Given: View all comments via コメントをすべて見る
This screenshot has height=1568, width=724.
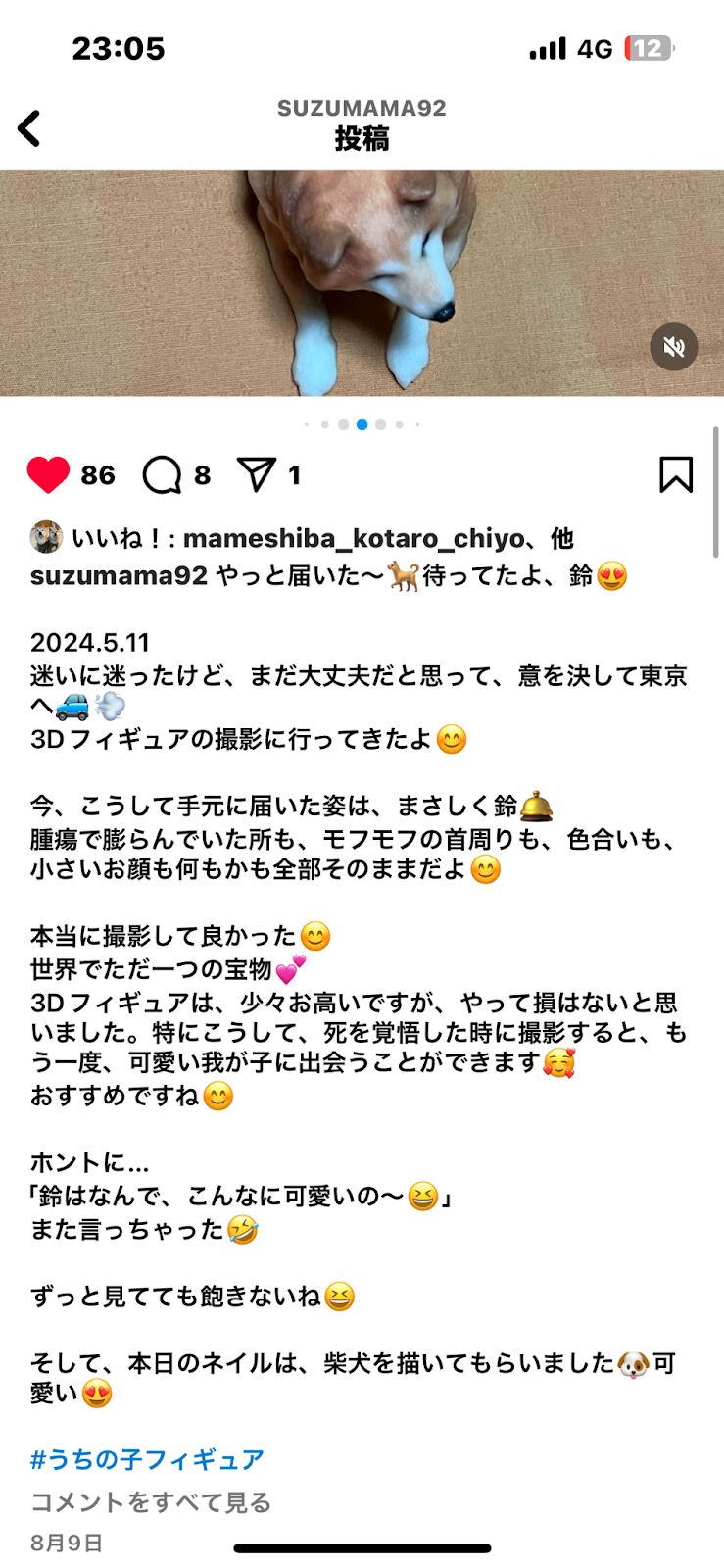Looking at the screenshot, I should point(151,1502).
